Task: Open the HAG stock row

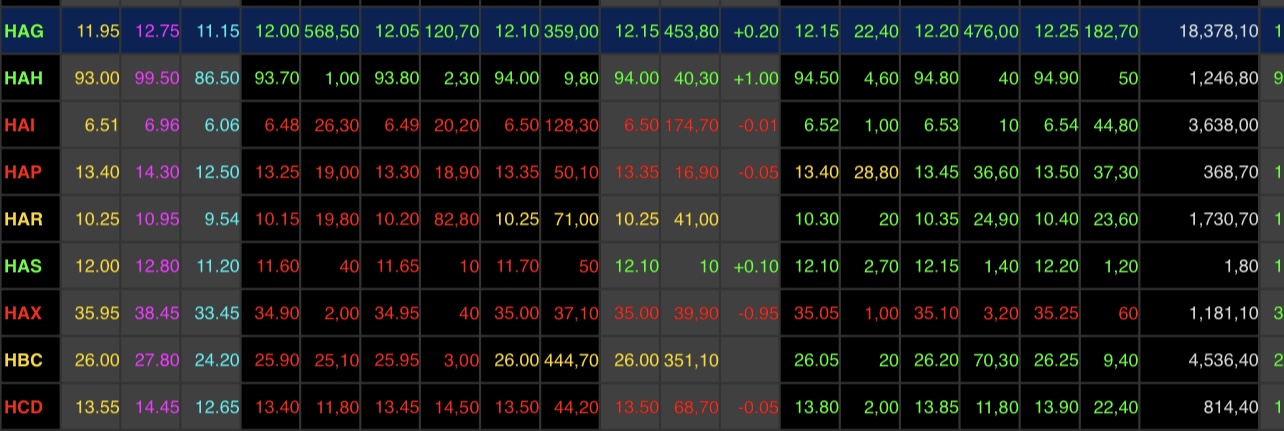Action: pos(24,31)
